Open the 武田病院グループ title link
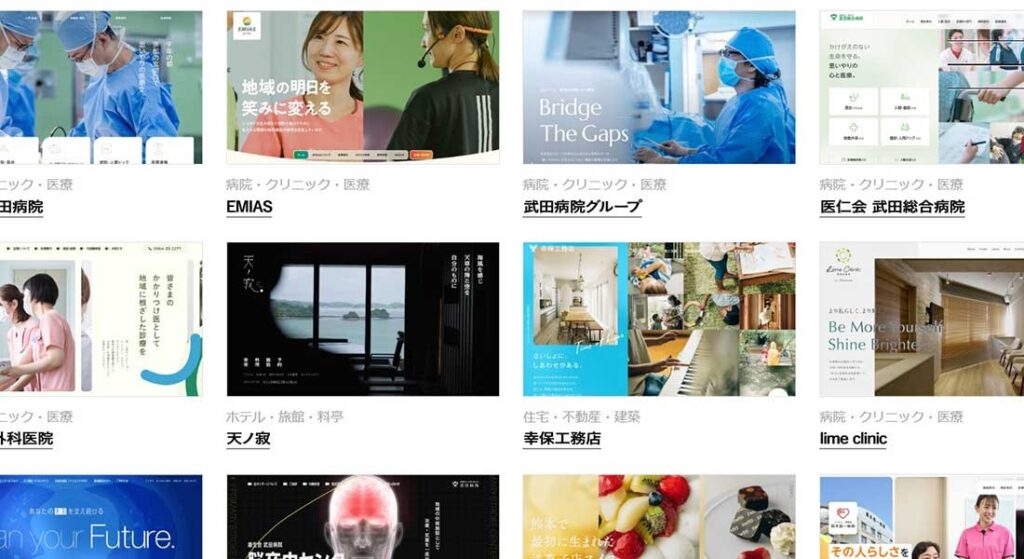Image resolution: width=1024 pixels, height=559 pixels. click(x=582, y=207)
